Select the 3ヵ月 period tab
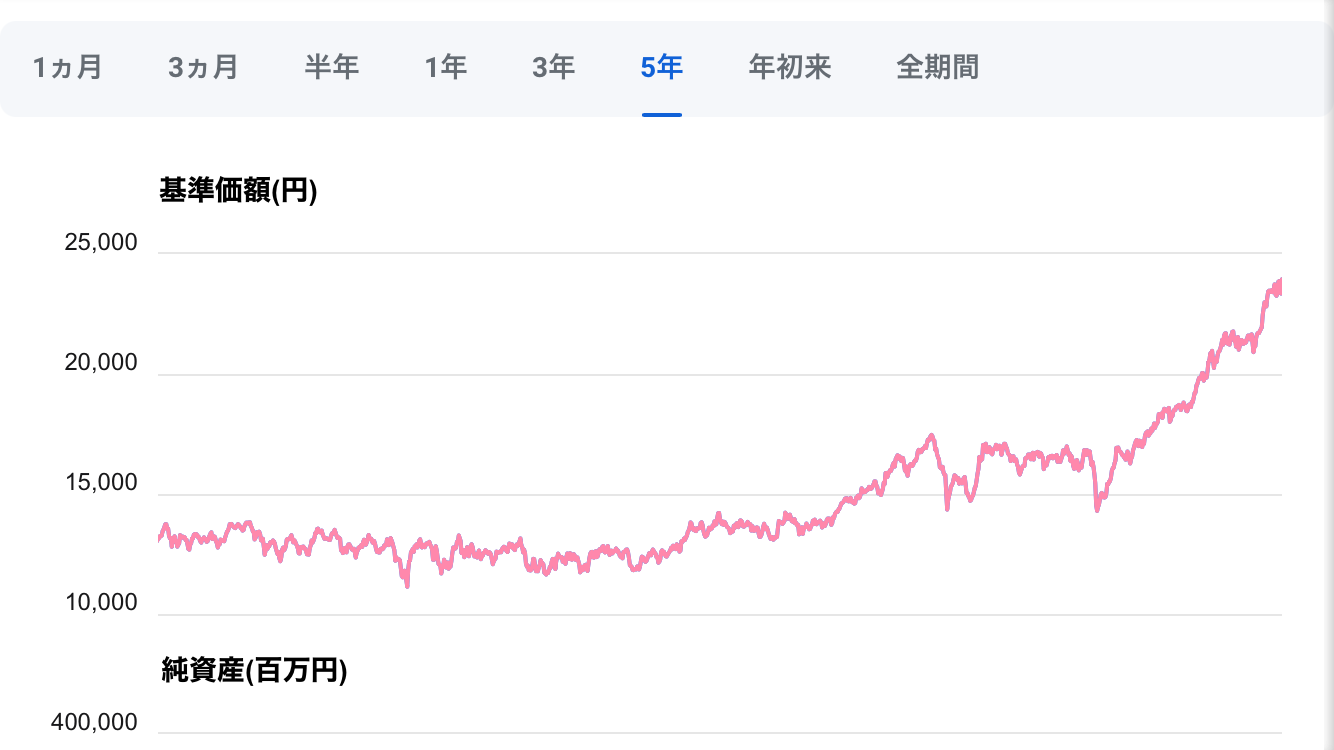This screenshot has height=750, width=1334. 203,68
